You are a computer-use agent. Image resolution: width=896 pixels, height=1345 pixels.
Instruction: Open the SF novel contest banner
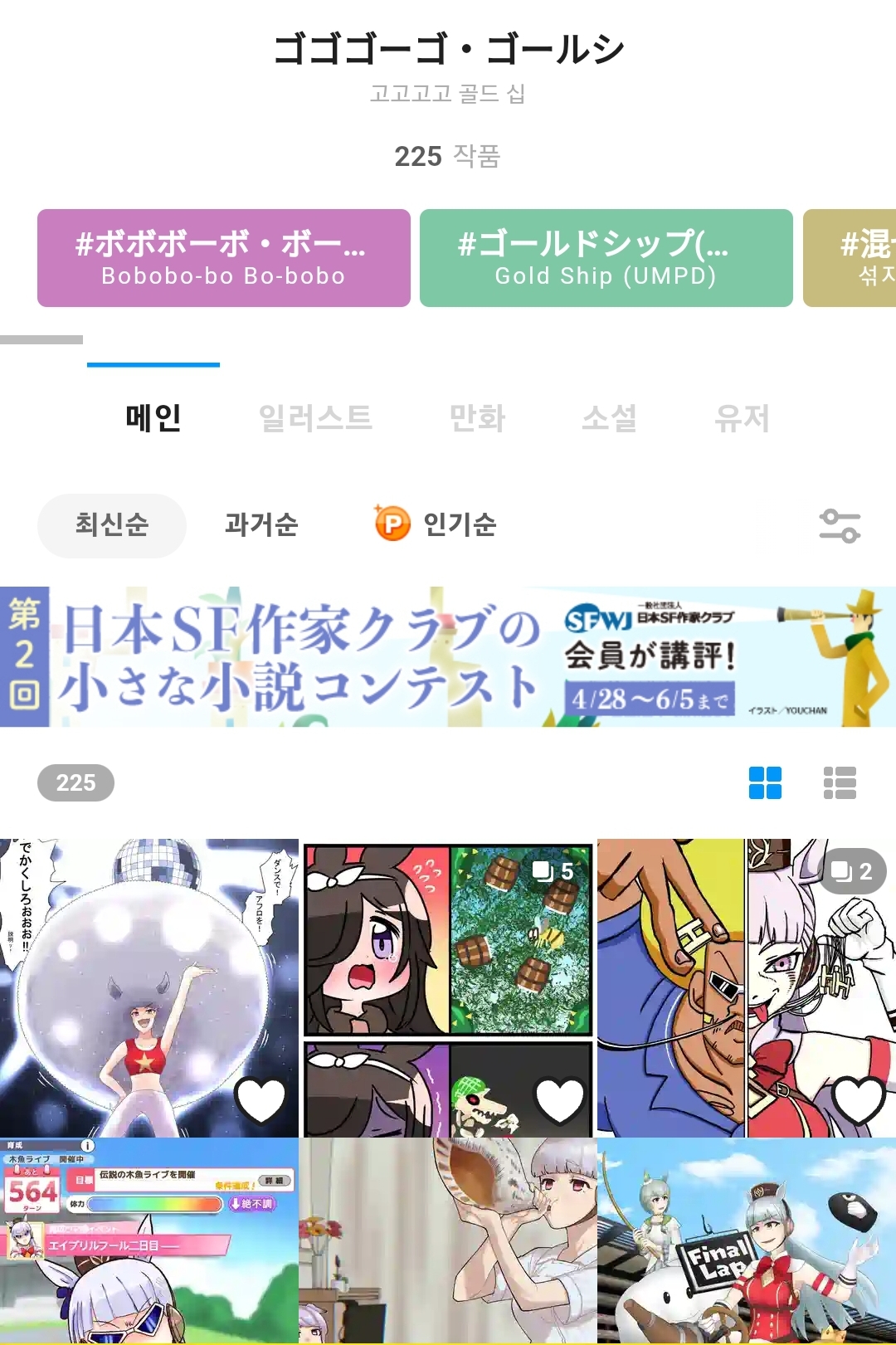(x=448, y=656)
